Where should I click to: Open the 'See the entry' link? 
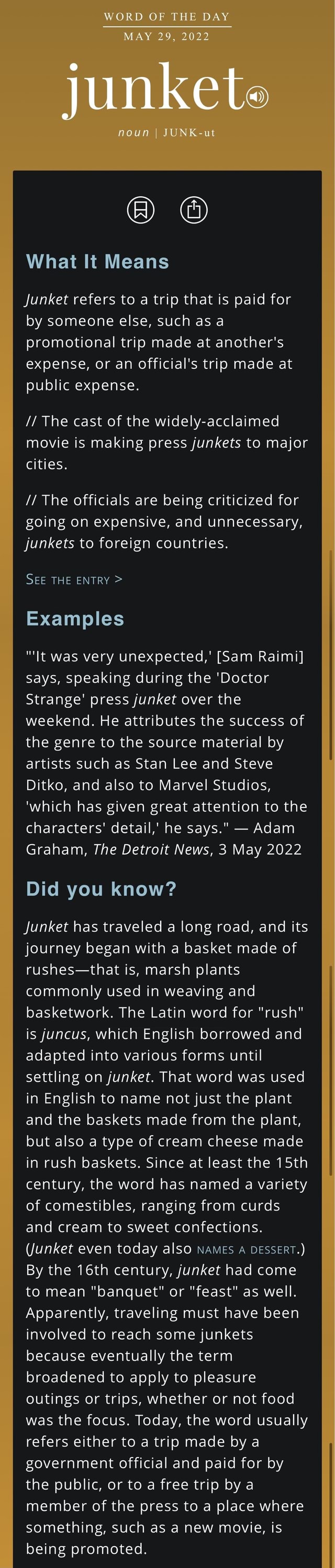(74, 579)
